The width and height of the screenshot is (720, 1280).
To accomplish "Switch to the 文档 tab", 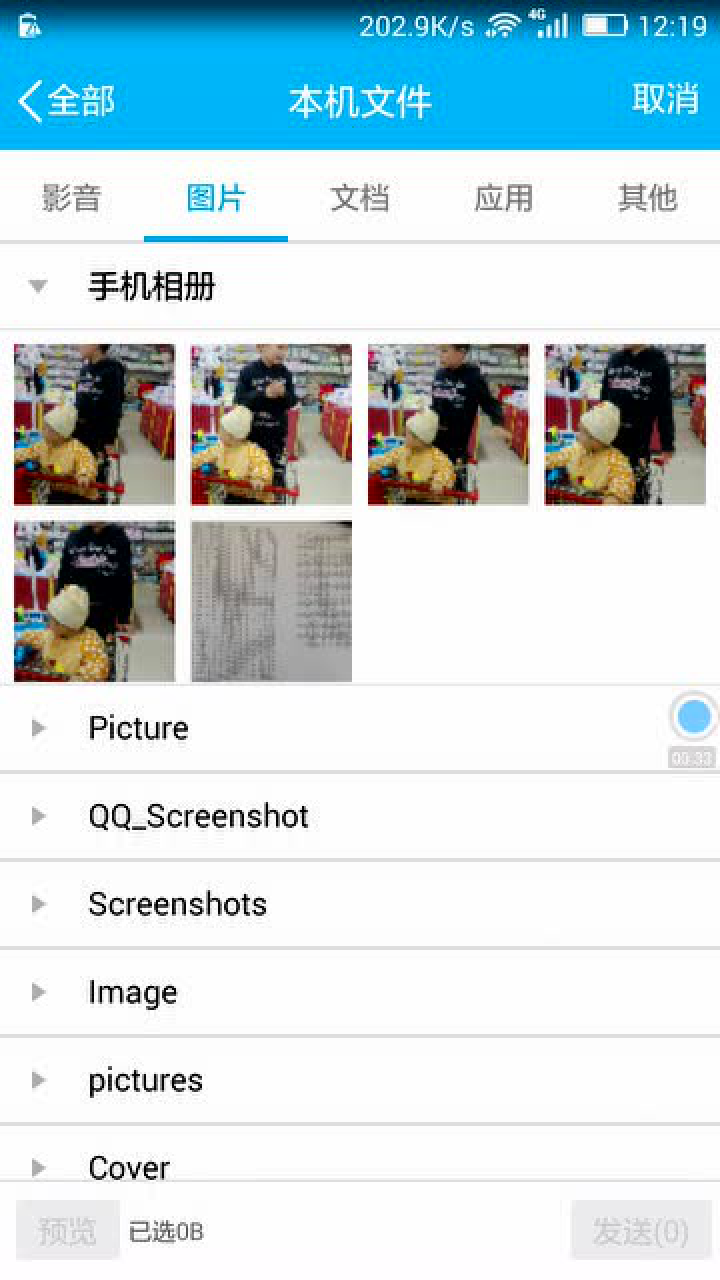I will [x=359, y=198].
